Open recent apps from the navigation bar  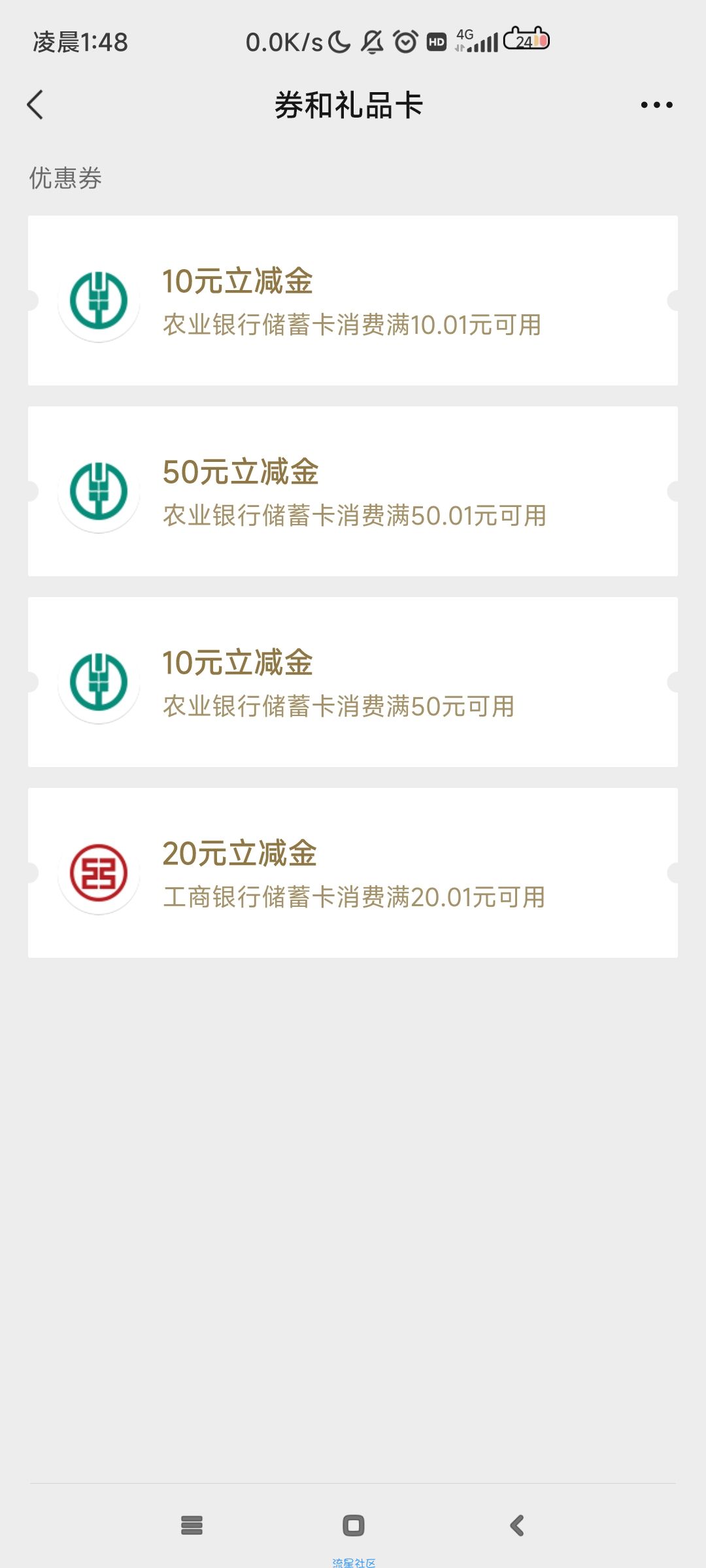(192, 1526)
